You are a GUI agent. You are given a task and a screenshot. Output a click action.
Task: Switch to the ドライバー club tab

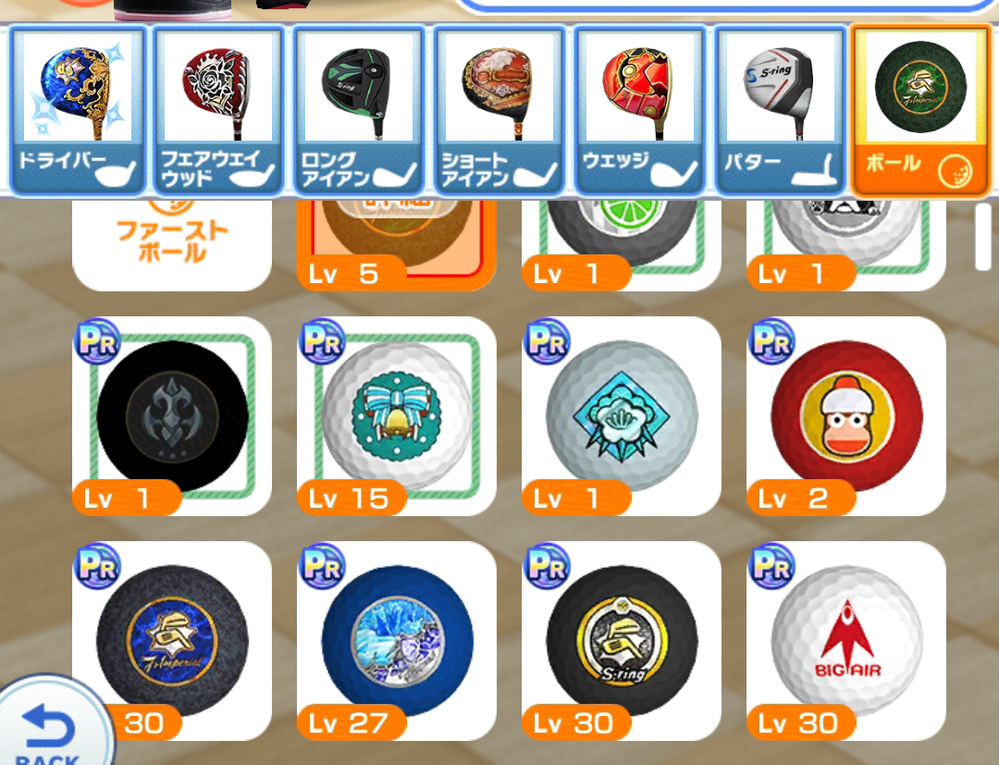click(79, 110)
